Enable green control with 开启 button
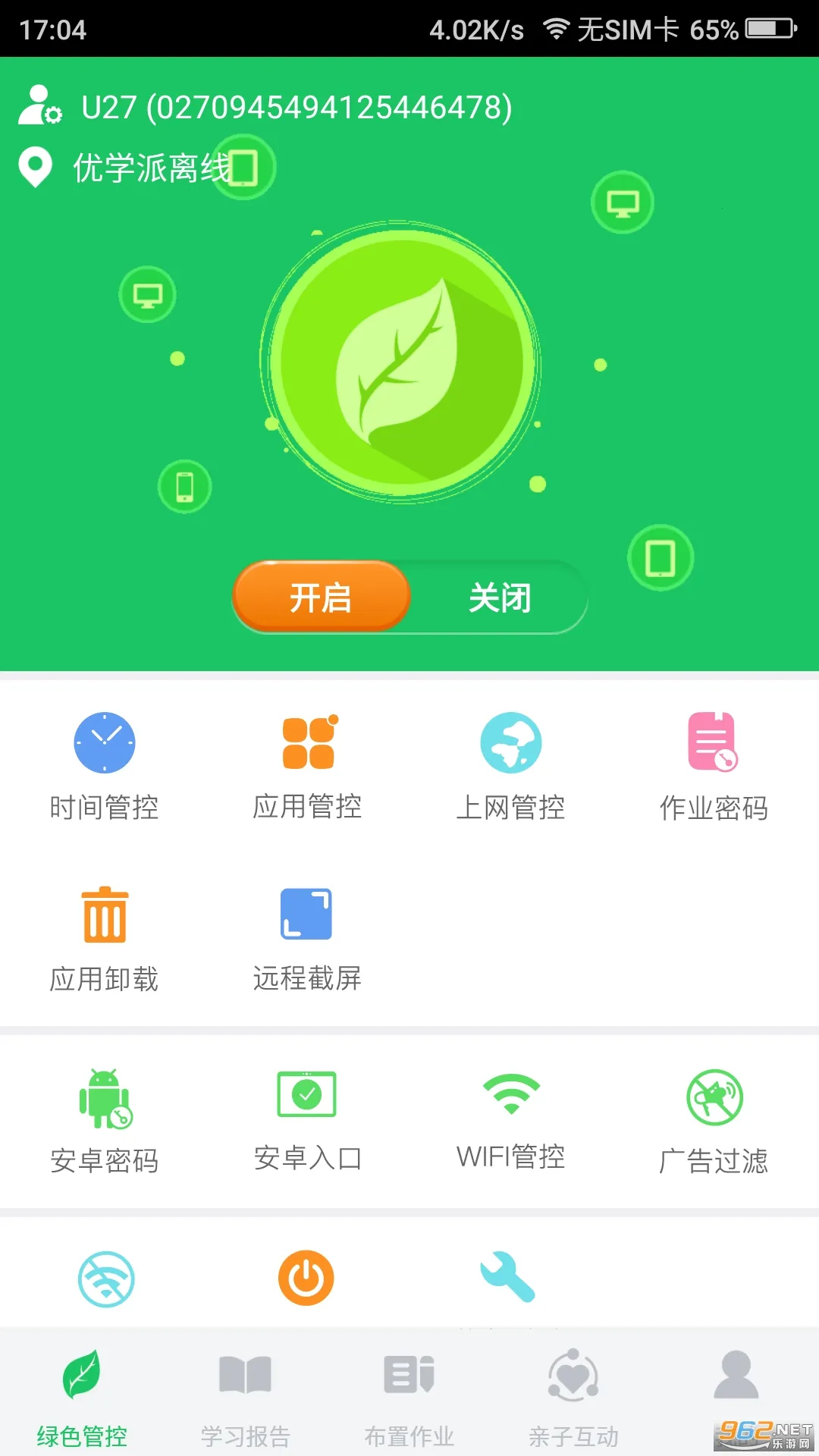Screen dimensions: 819x1456 click(321, 598)
